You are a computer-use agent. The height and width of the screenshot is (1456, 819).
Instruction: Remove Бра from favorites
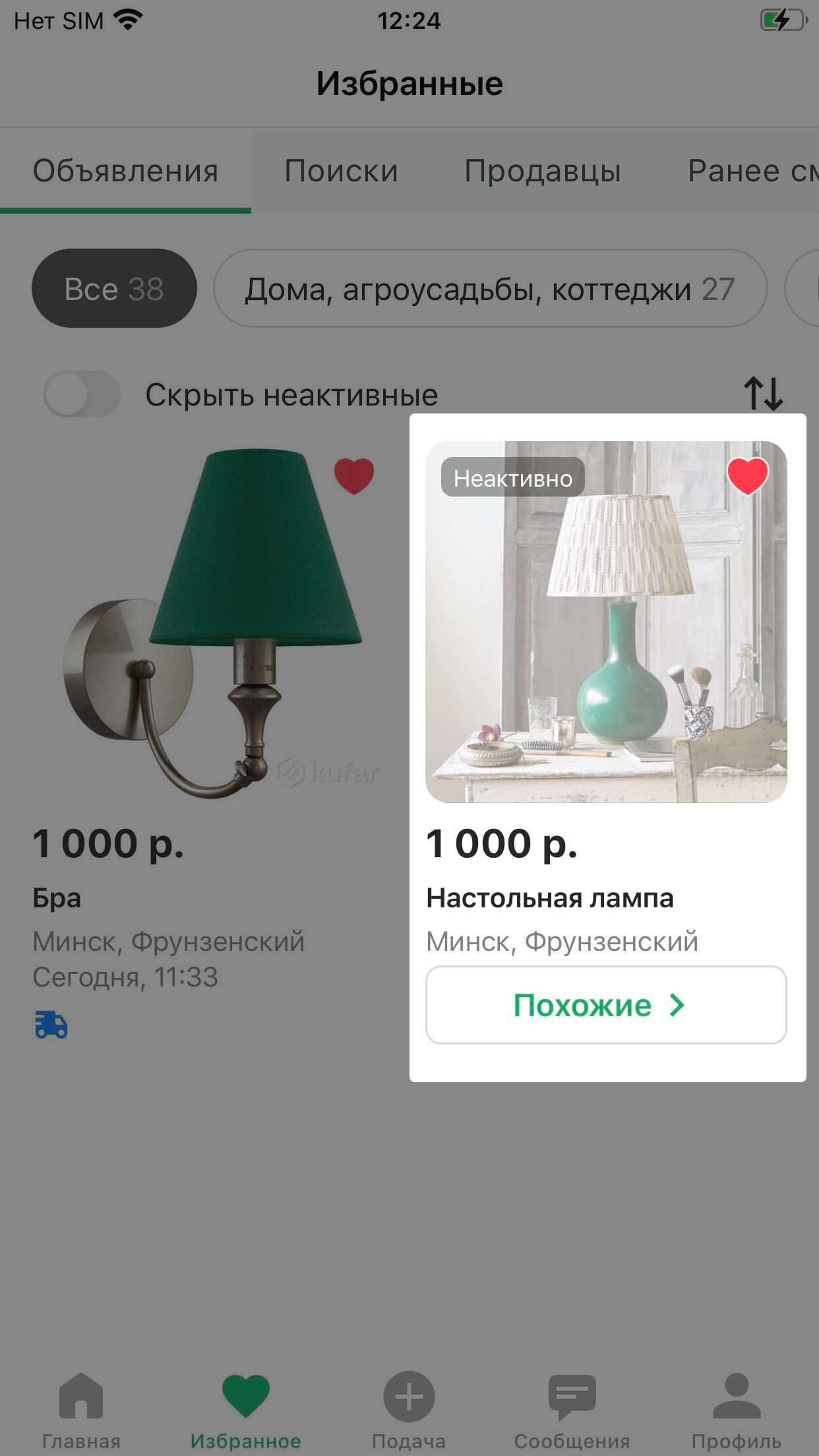[x=354, y=475]
